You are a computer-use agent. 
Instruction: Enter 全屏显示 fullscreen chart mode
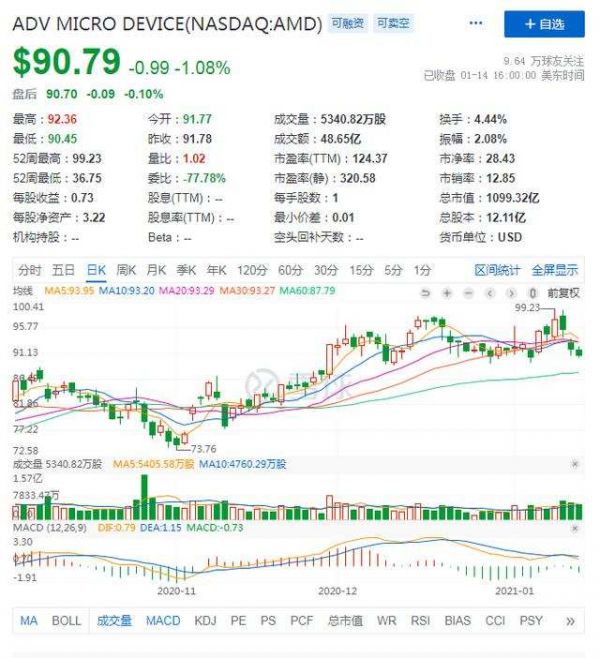[554, 270]
